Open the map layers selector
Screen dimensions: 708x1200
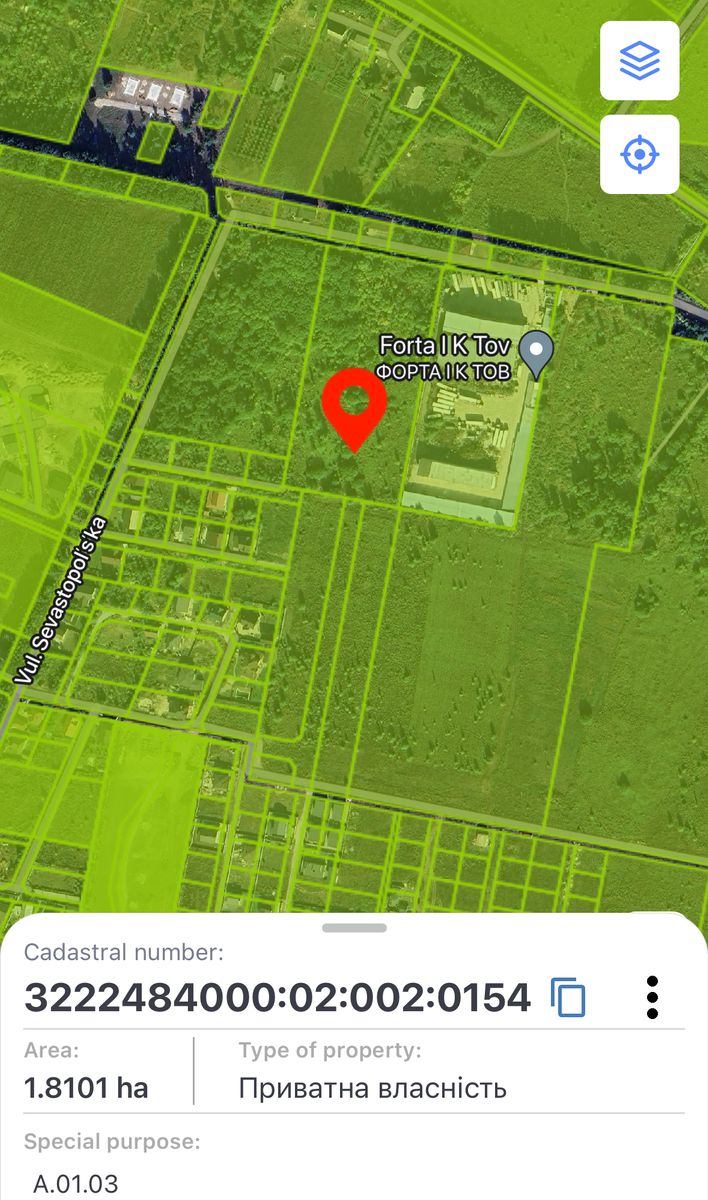pyautogui.click(x=639, y=60)
